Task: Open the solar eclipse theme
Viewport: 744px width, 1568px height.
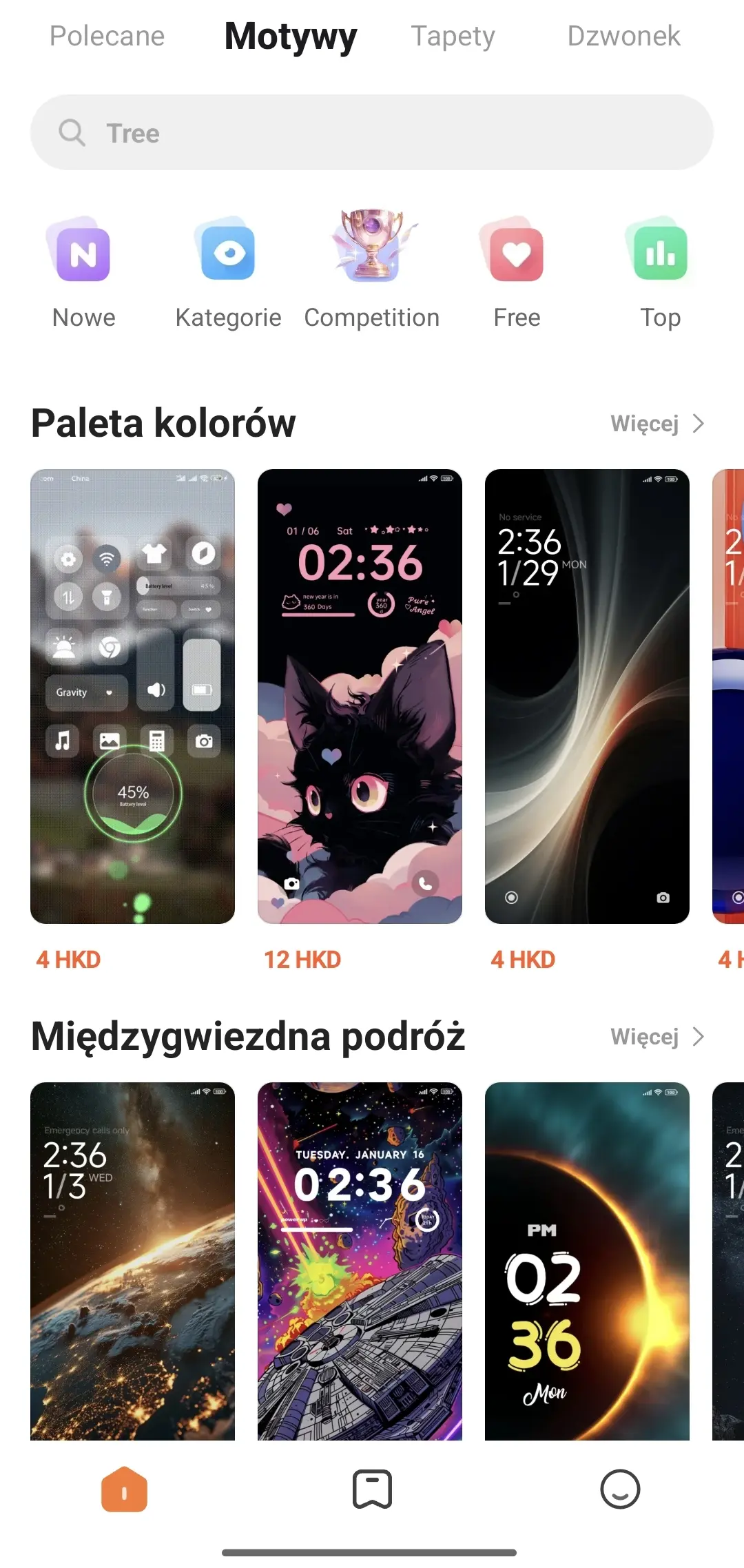Action: (587, 1261)
